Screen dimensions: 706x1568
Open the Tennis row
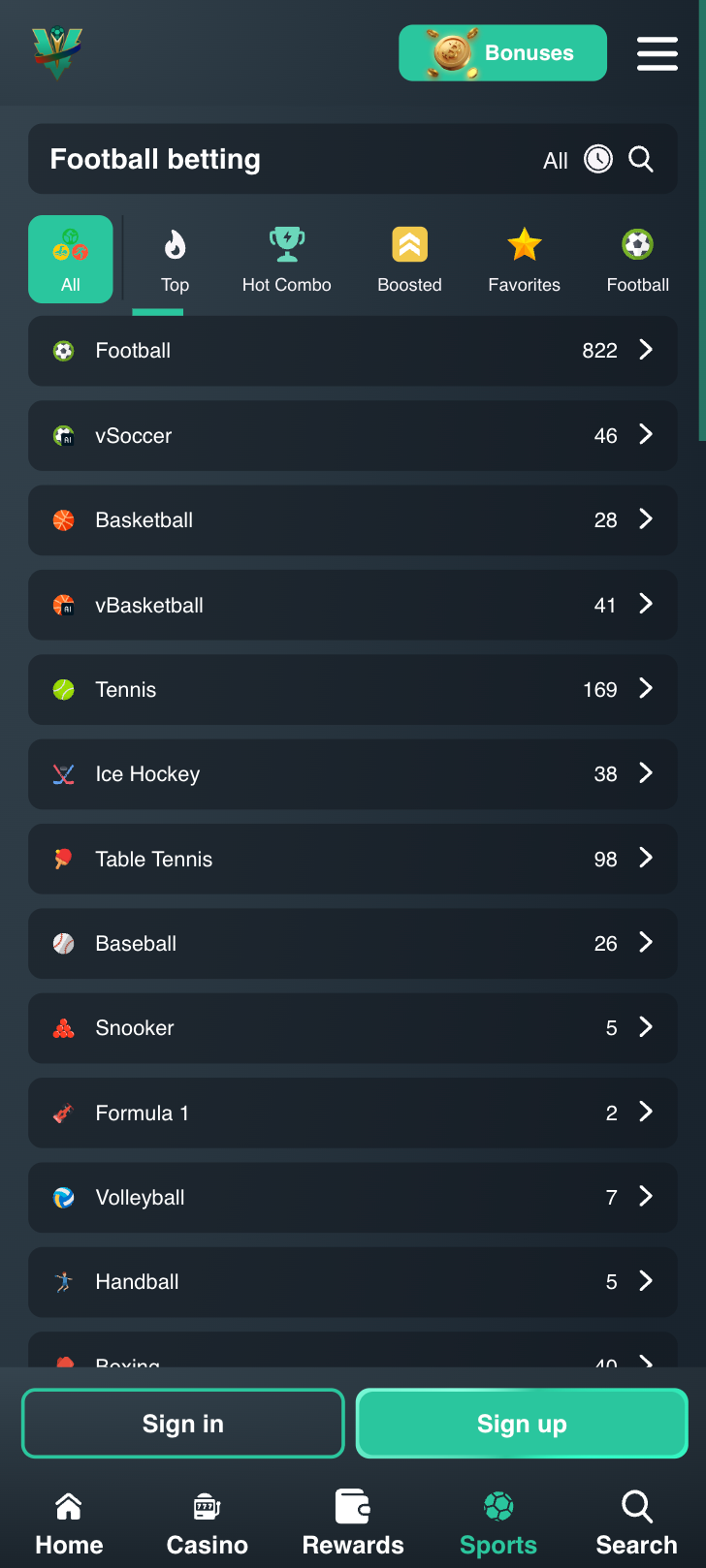tap(353, 689)
